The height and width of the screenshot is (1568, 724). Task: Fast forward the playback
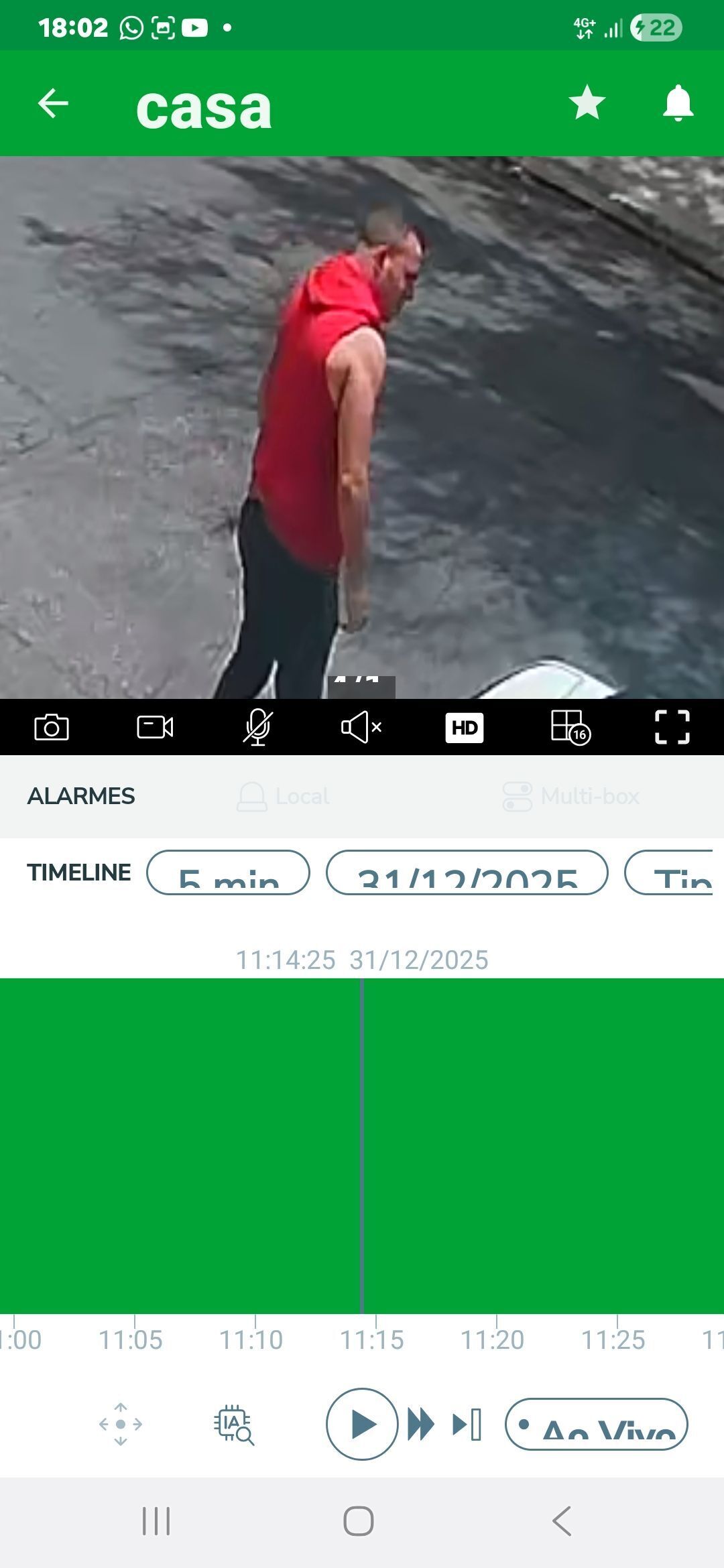(x=421, y=1424)
